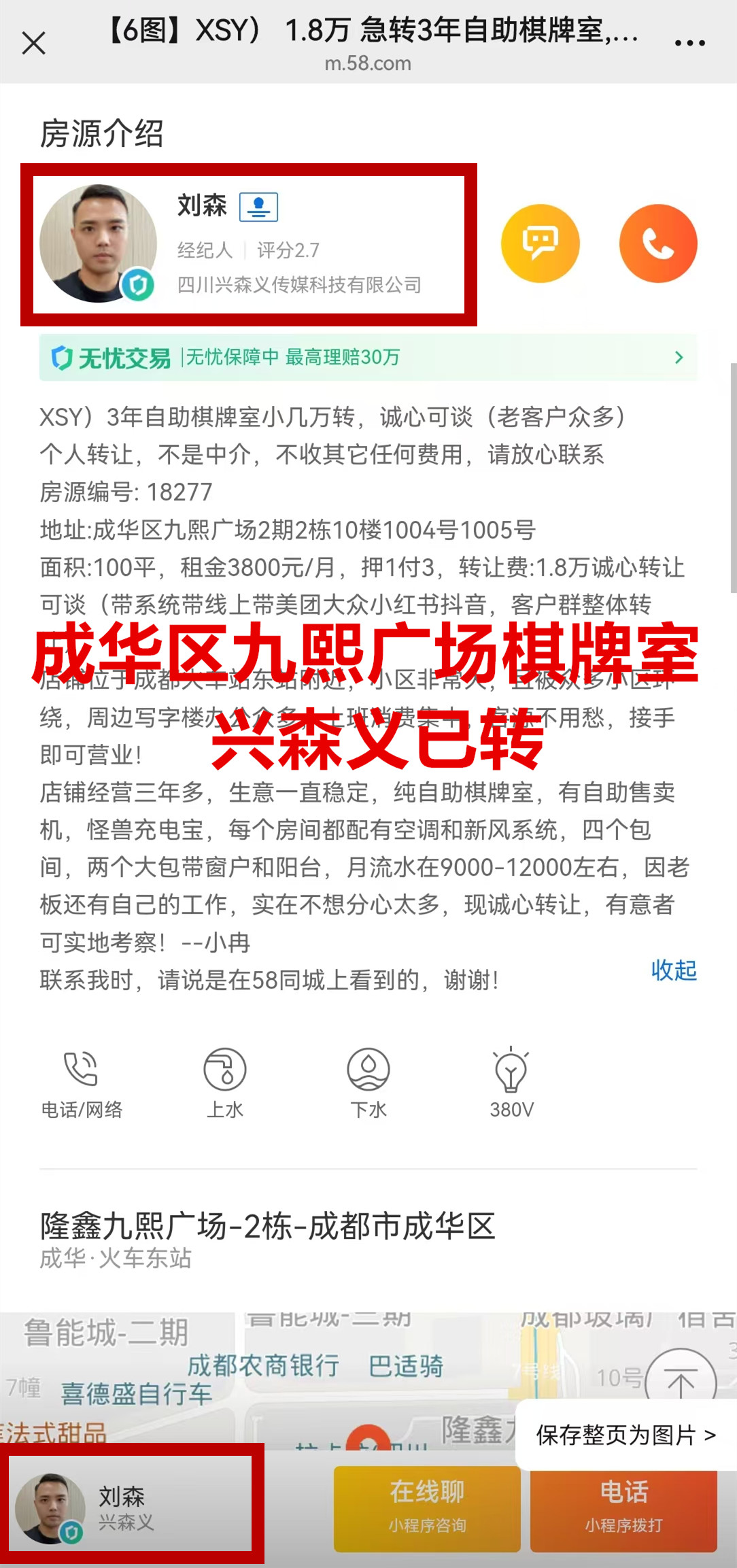737x1568 pixels.
Task: Tap the 电话 call button
Action: 623,1510
